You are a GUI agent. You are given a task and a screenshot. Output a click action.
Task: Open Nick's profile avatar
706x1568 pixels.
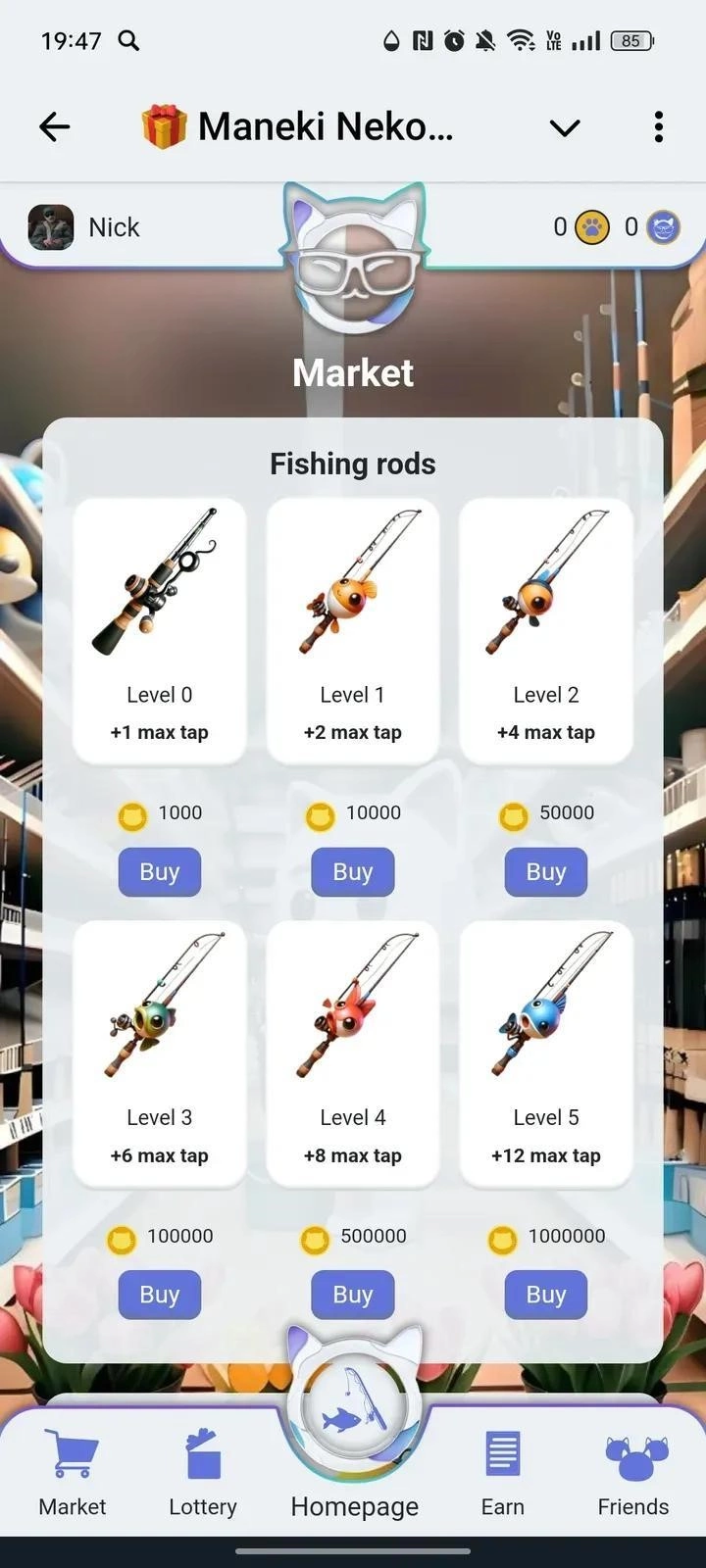click(51, 227)
